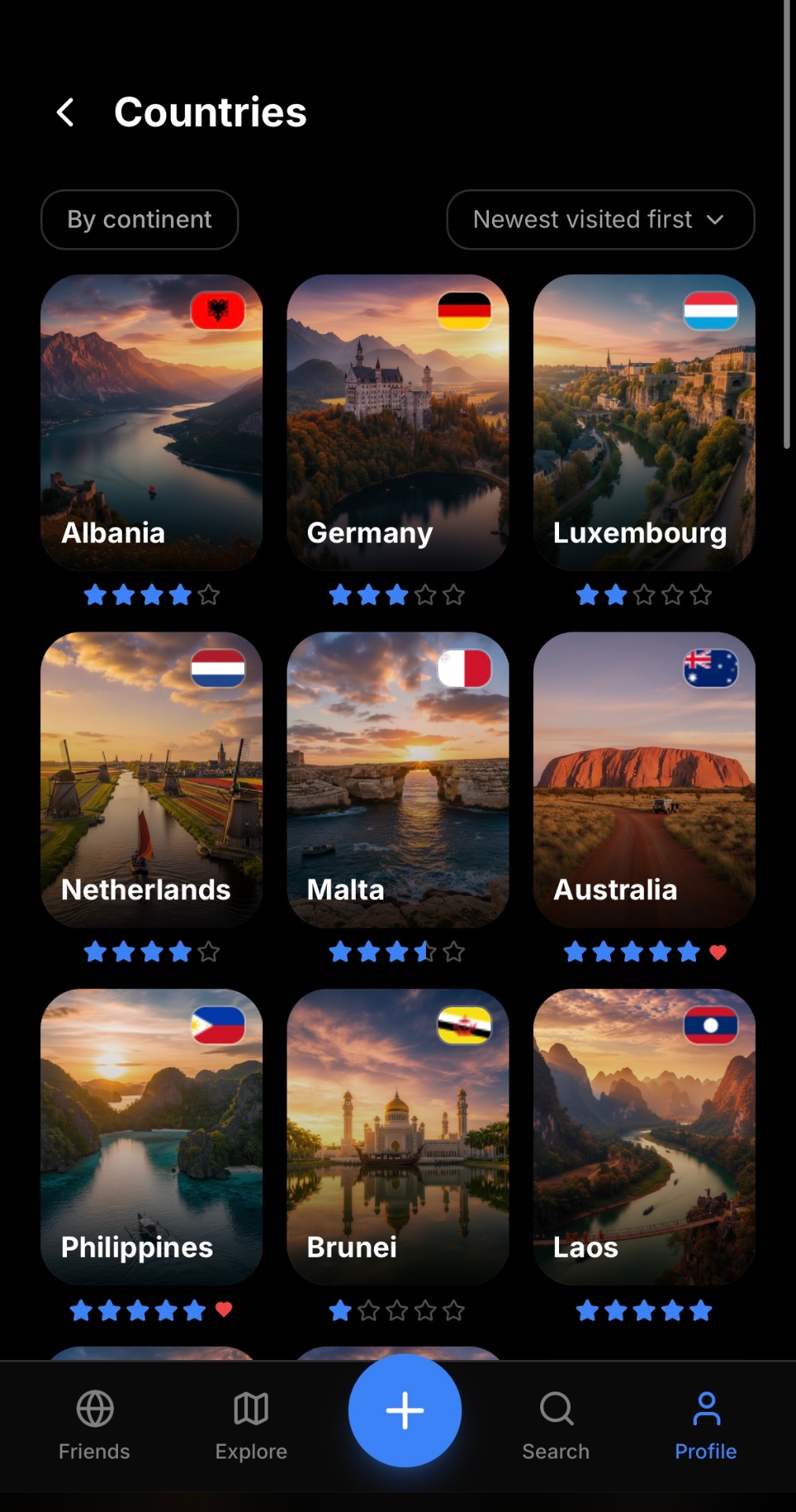Select the Laos country card

click(x=644, y=1137)
